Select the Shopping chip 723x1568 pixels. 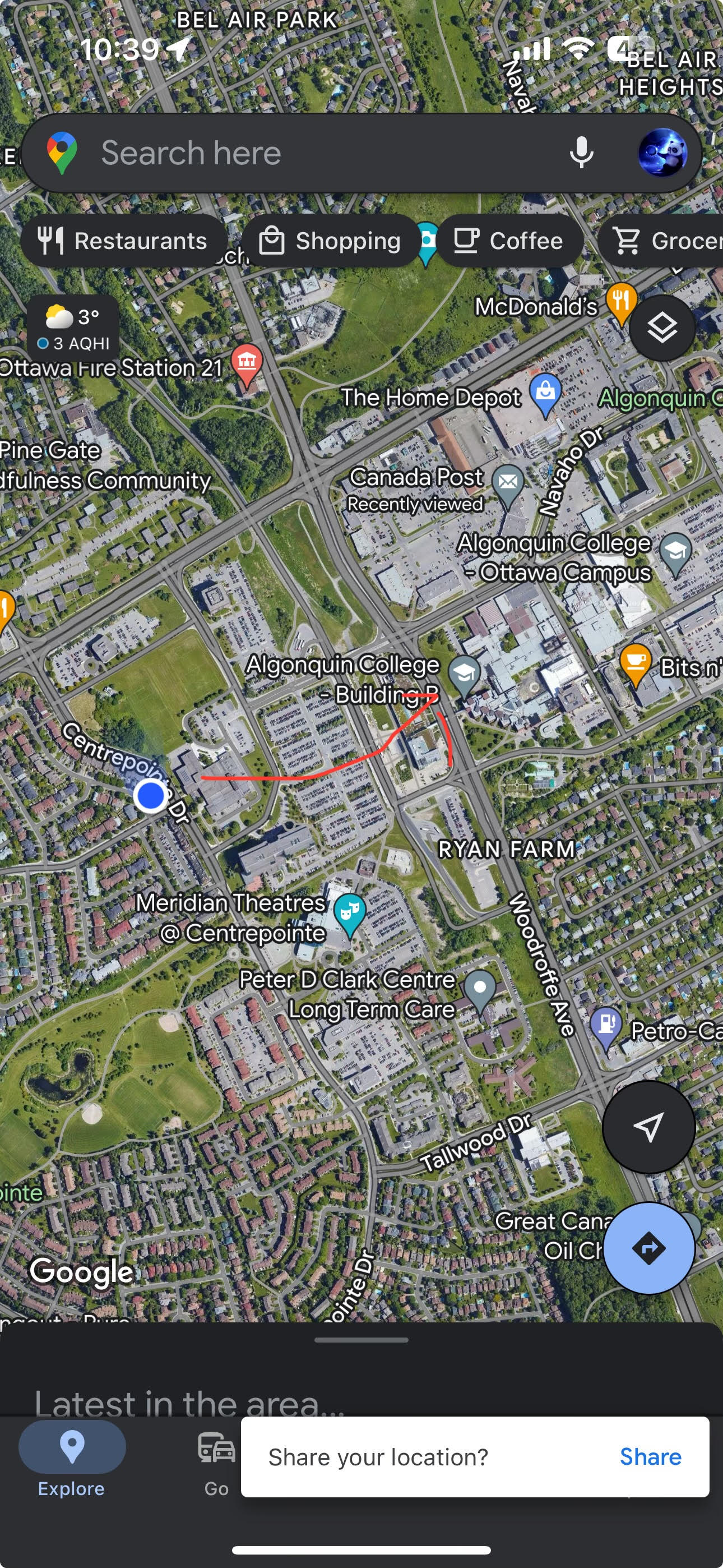tap(331, 241)
